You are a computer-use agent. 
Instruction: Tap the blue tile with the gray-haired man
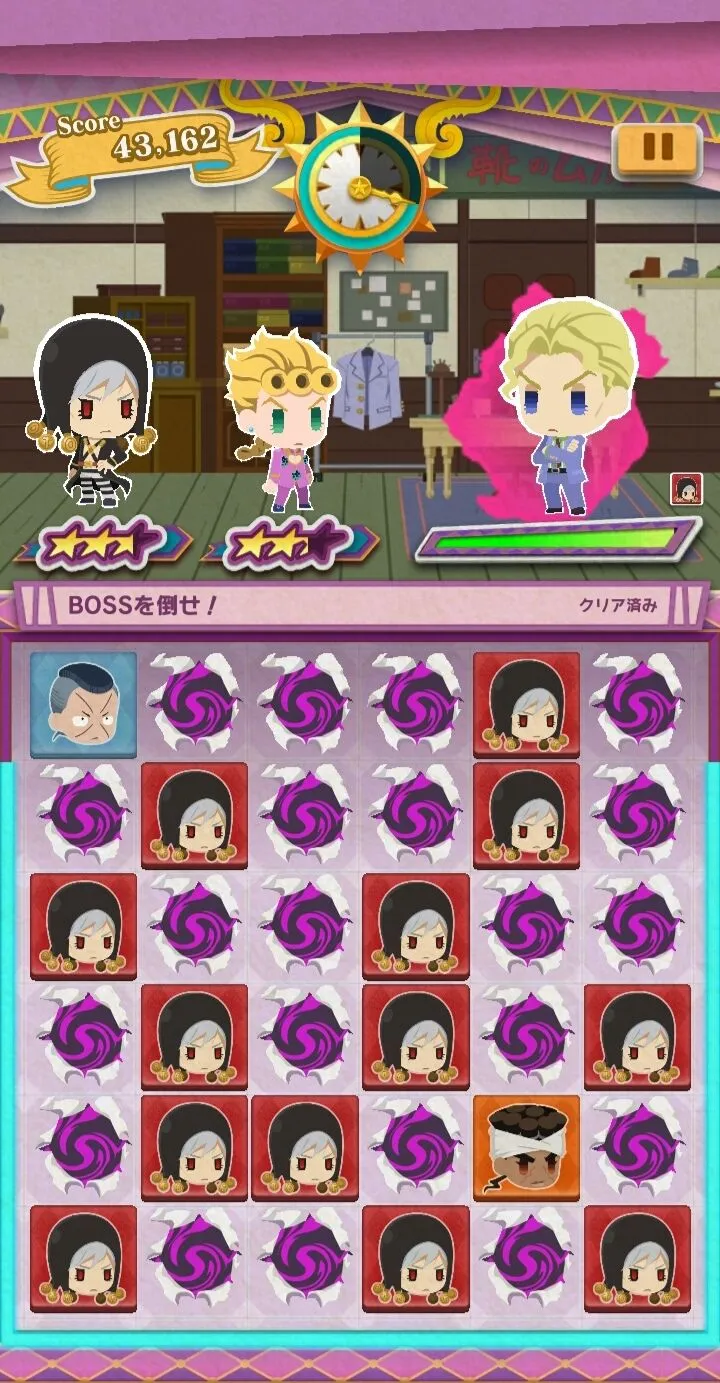(83, 704)
